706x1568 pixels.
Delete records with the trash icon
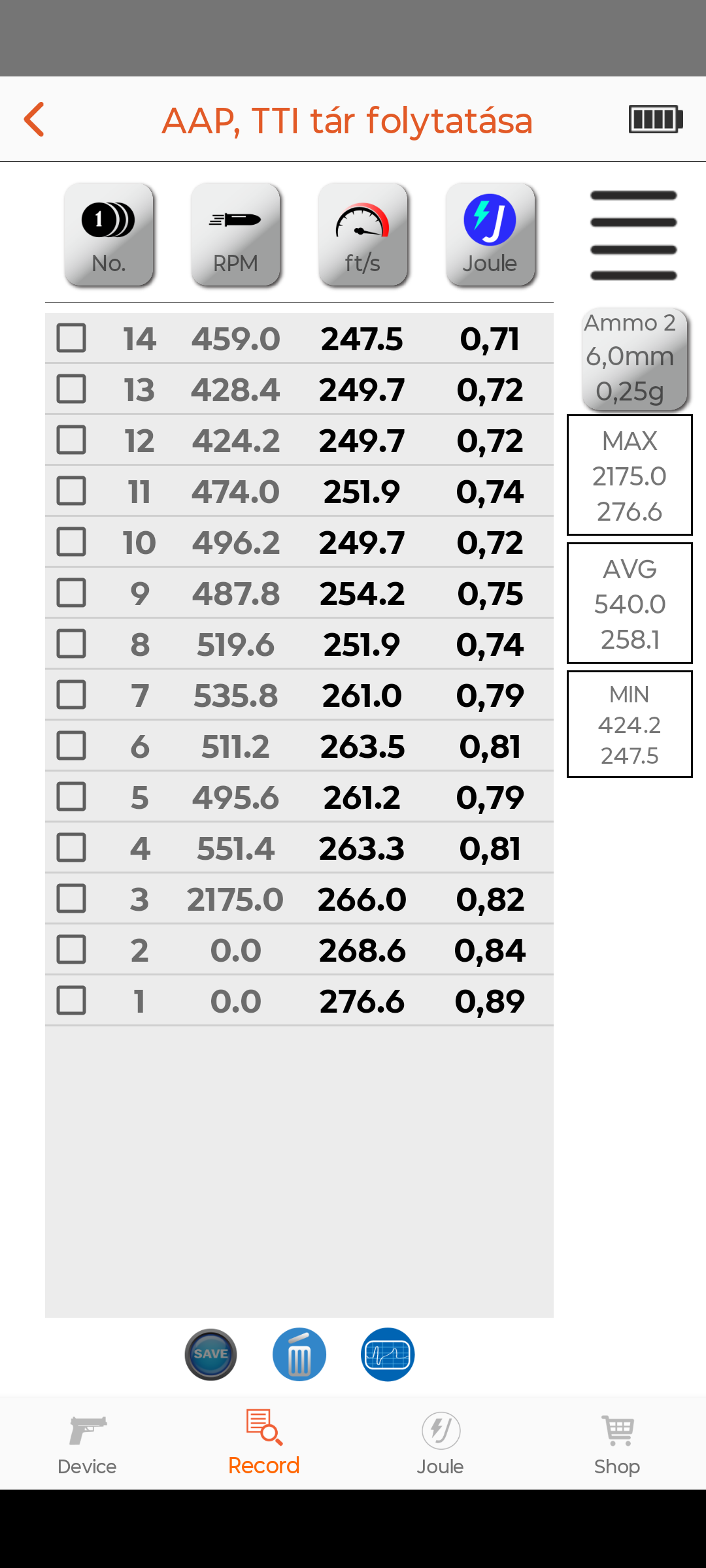click(x=299, y=1354)
